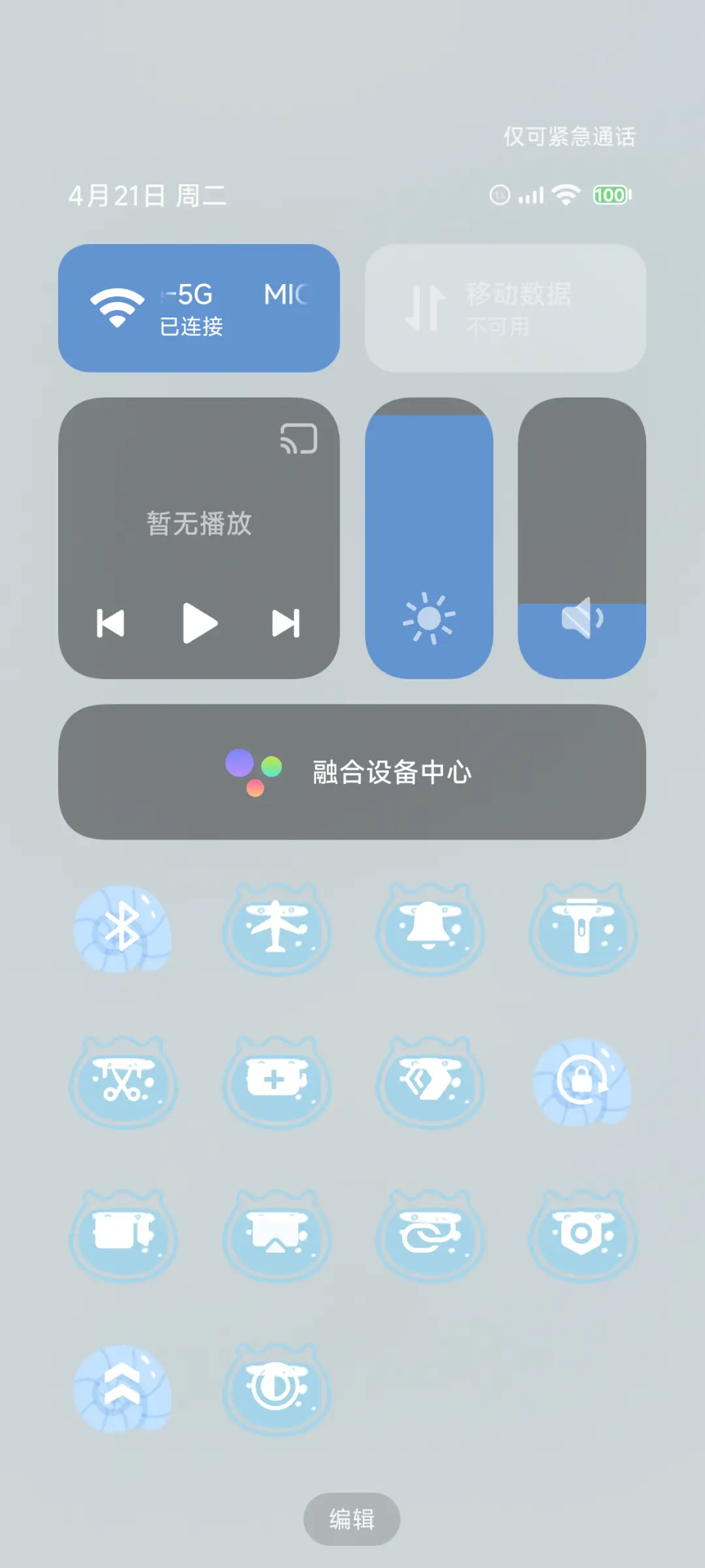Image resolution: width=705 pixels, height=1568 pixels.
Task: Toggle Bluetooth on
Action: coord(124,930)
